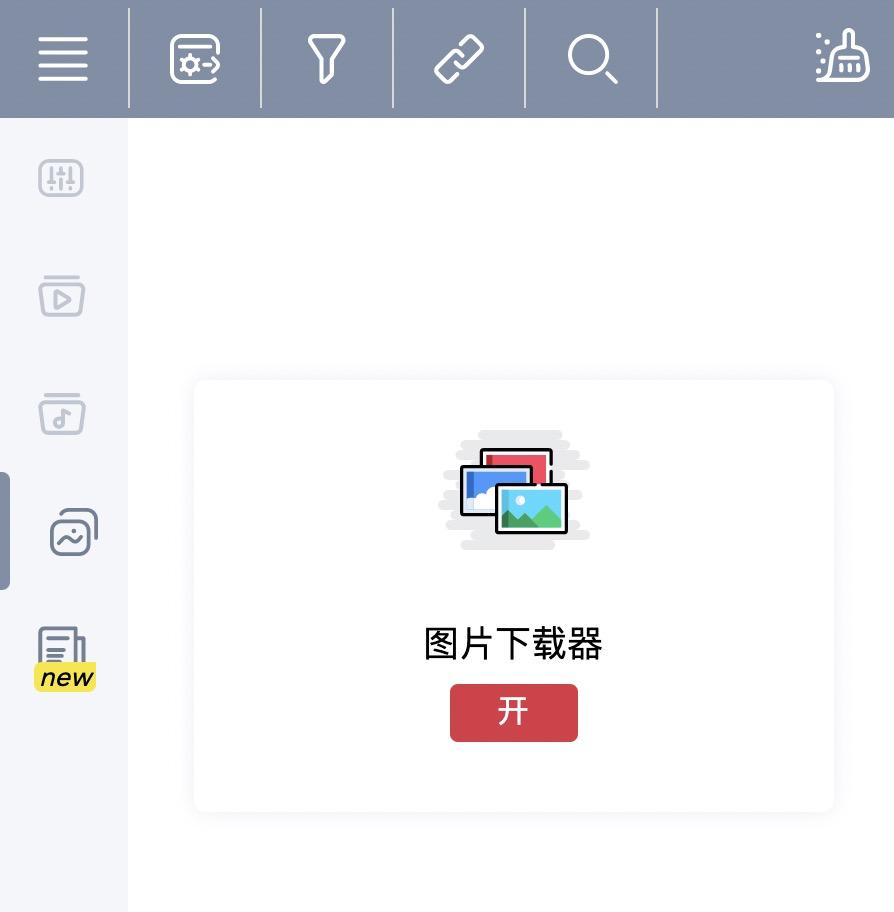Select the sliders settings icon in sidebar

pyautogui.click(x=61, y=178)
